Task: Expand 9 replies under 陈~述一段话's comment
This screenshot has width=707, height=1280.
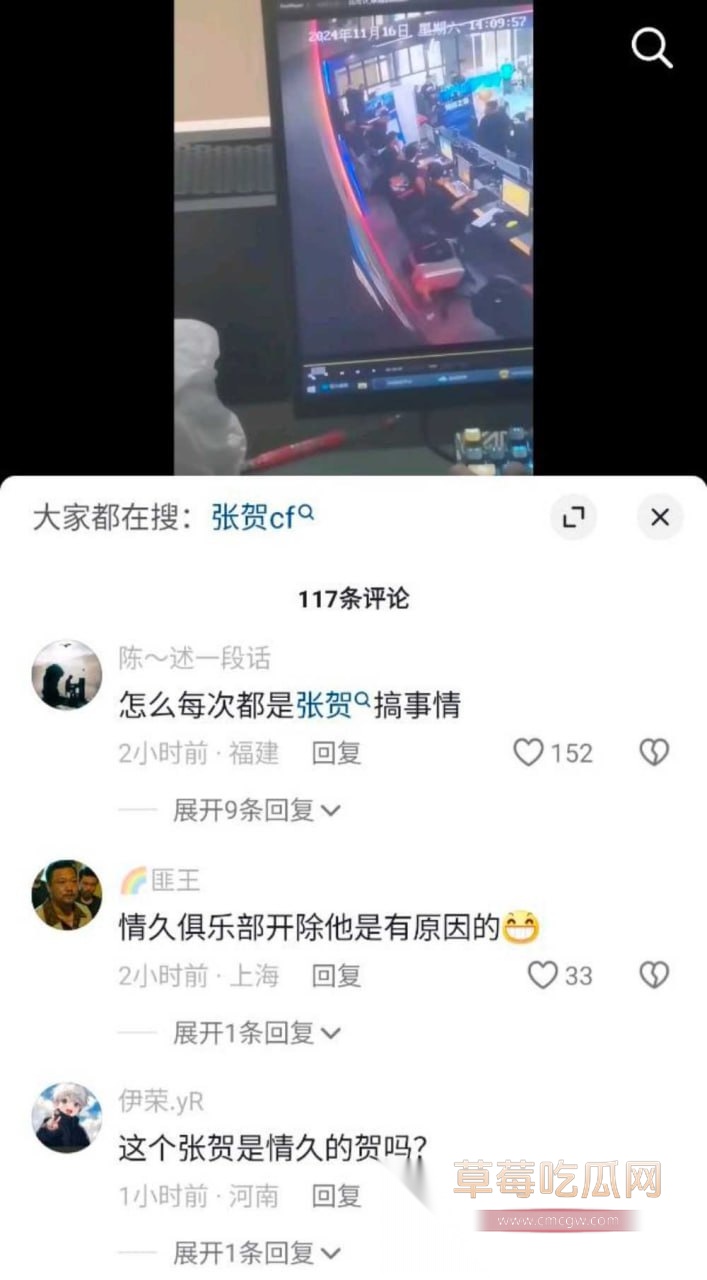Action: click(x=256, y=810)
